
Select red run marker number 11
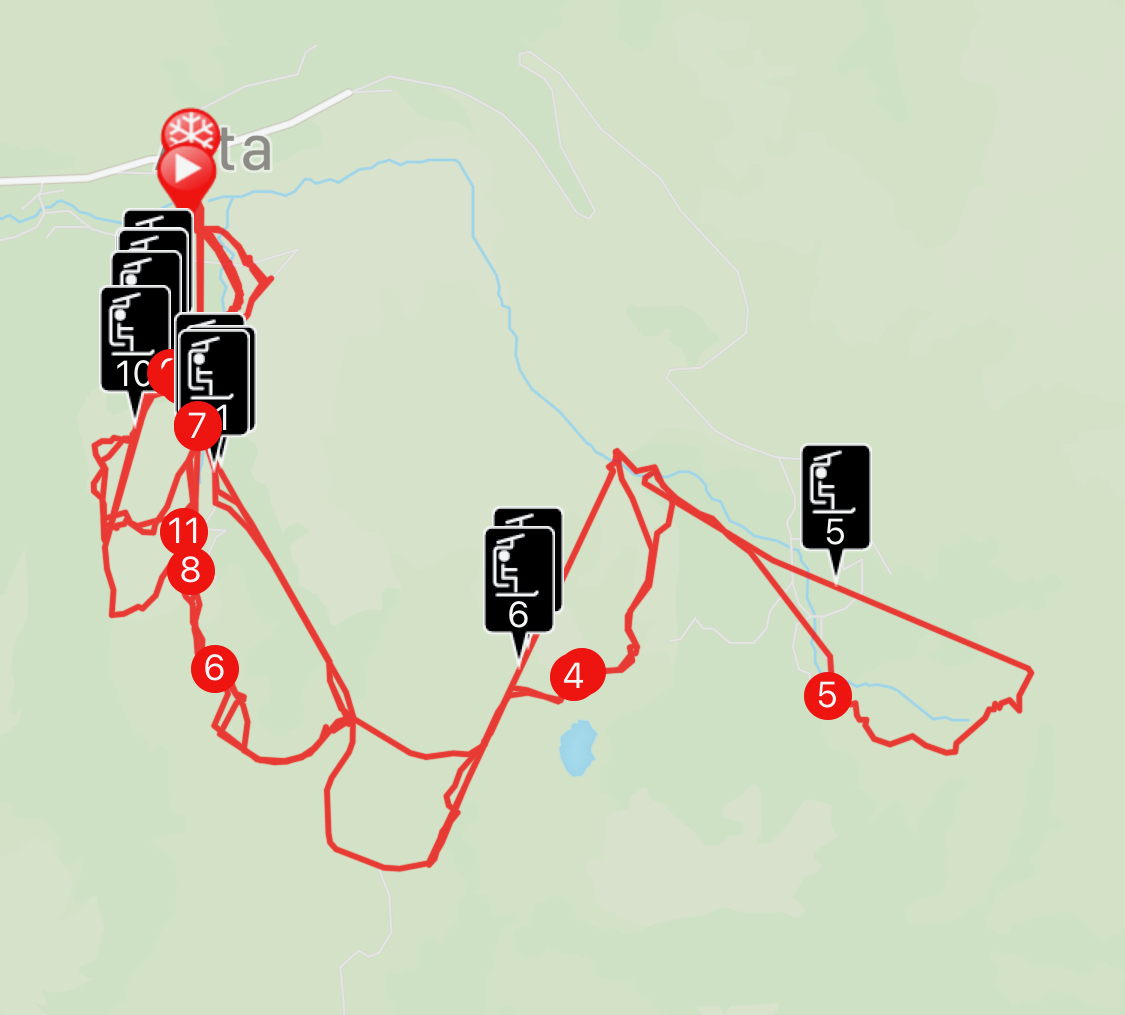[184, 530]
